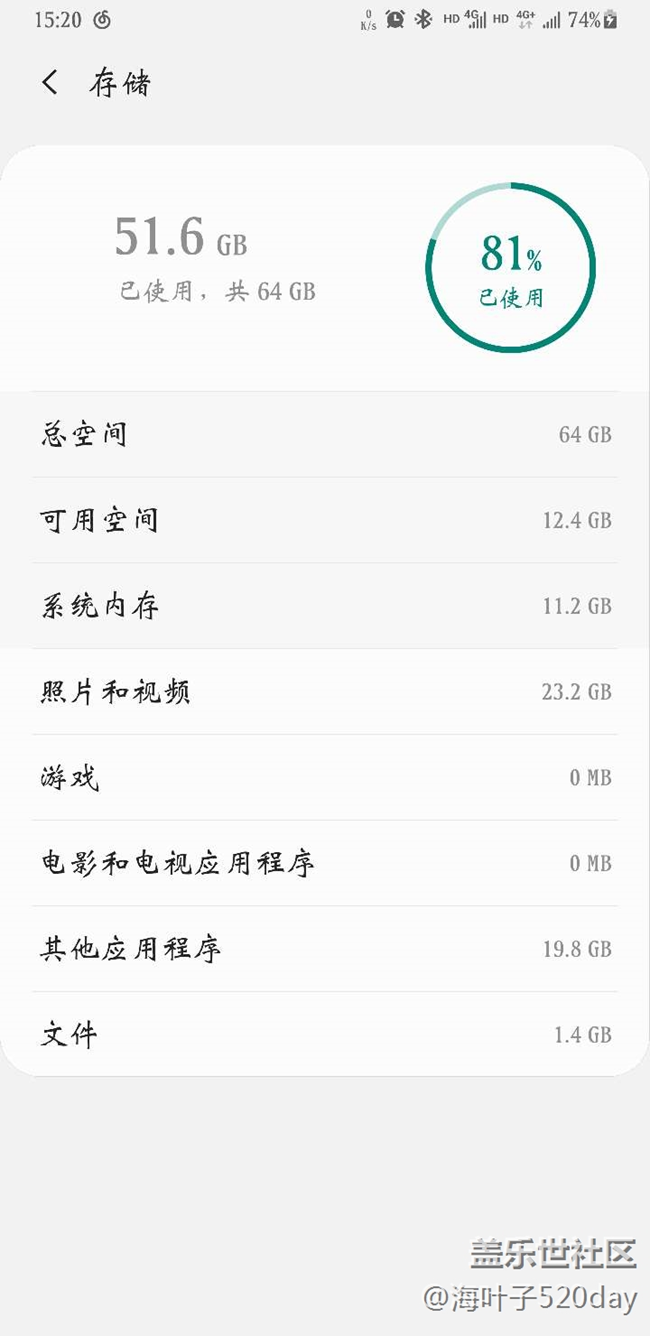
Task: Open the 照片和视频 storage row
Action: (325, 692)
